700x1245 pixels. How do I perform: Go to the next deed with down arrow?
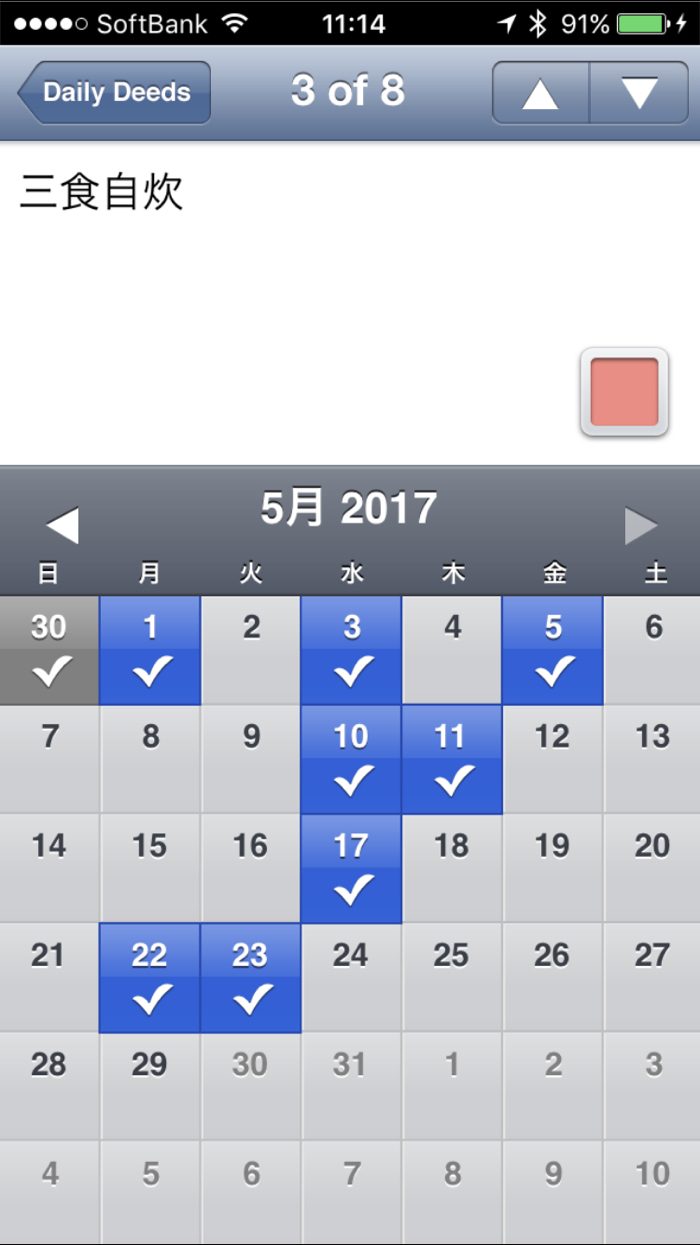(639, 92)
